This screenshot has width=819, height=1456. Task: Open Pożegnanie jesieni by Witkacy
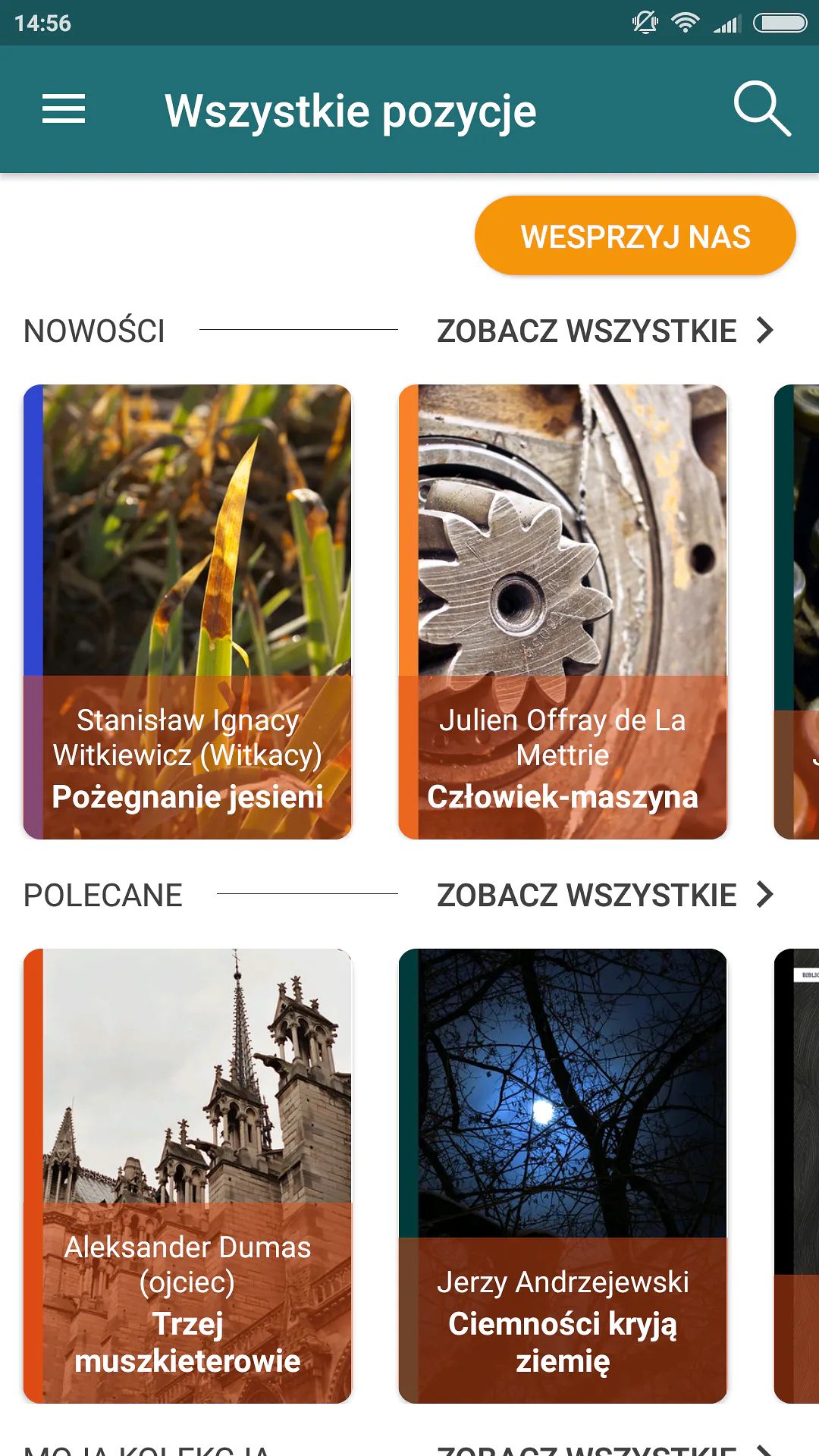click(x=188, y=607)
